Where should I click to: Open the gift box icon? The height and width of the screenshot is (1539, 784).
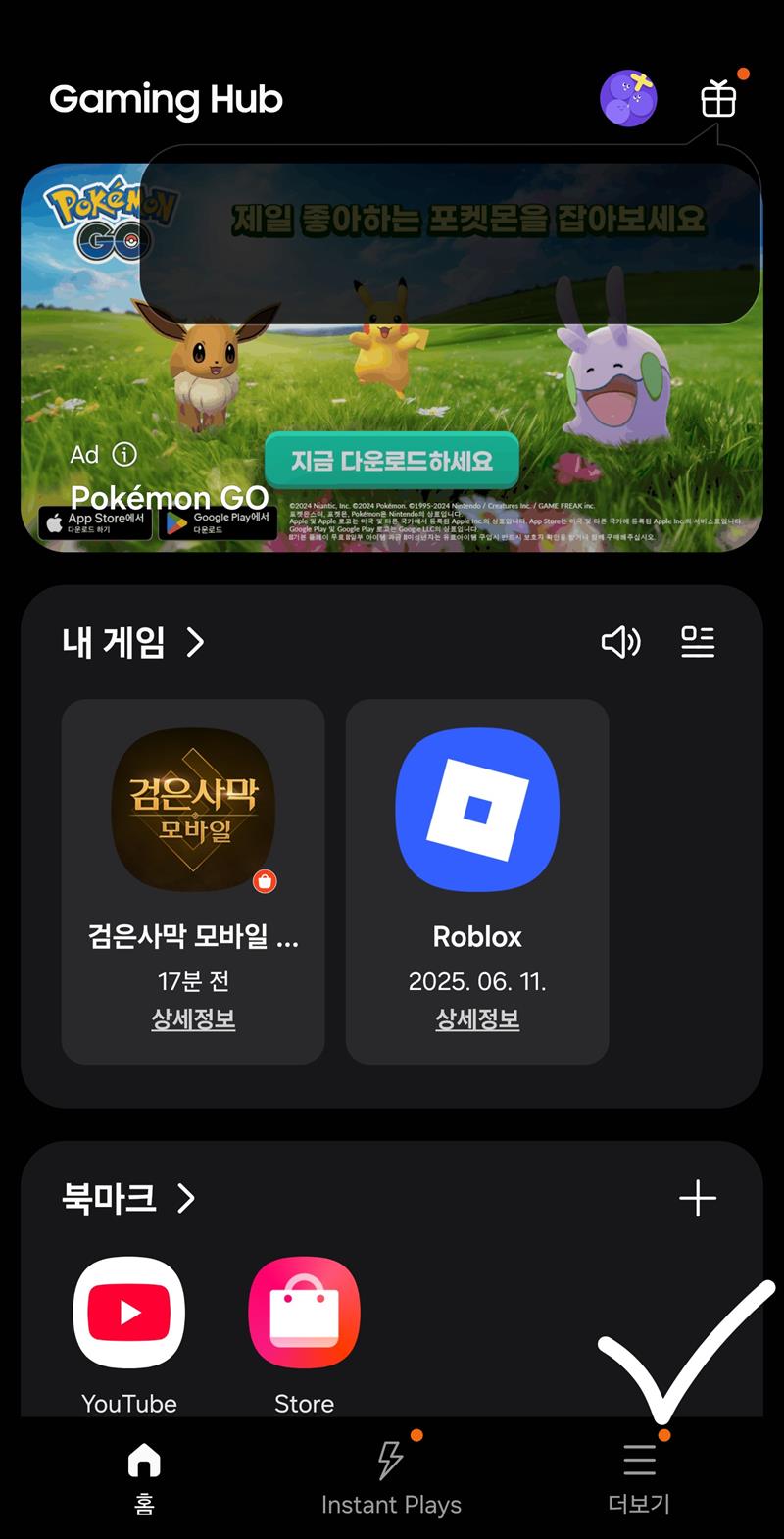[x=718, y=99]
